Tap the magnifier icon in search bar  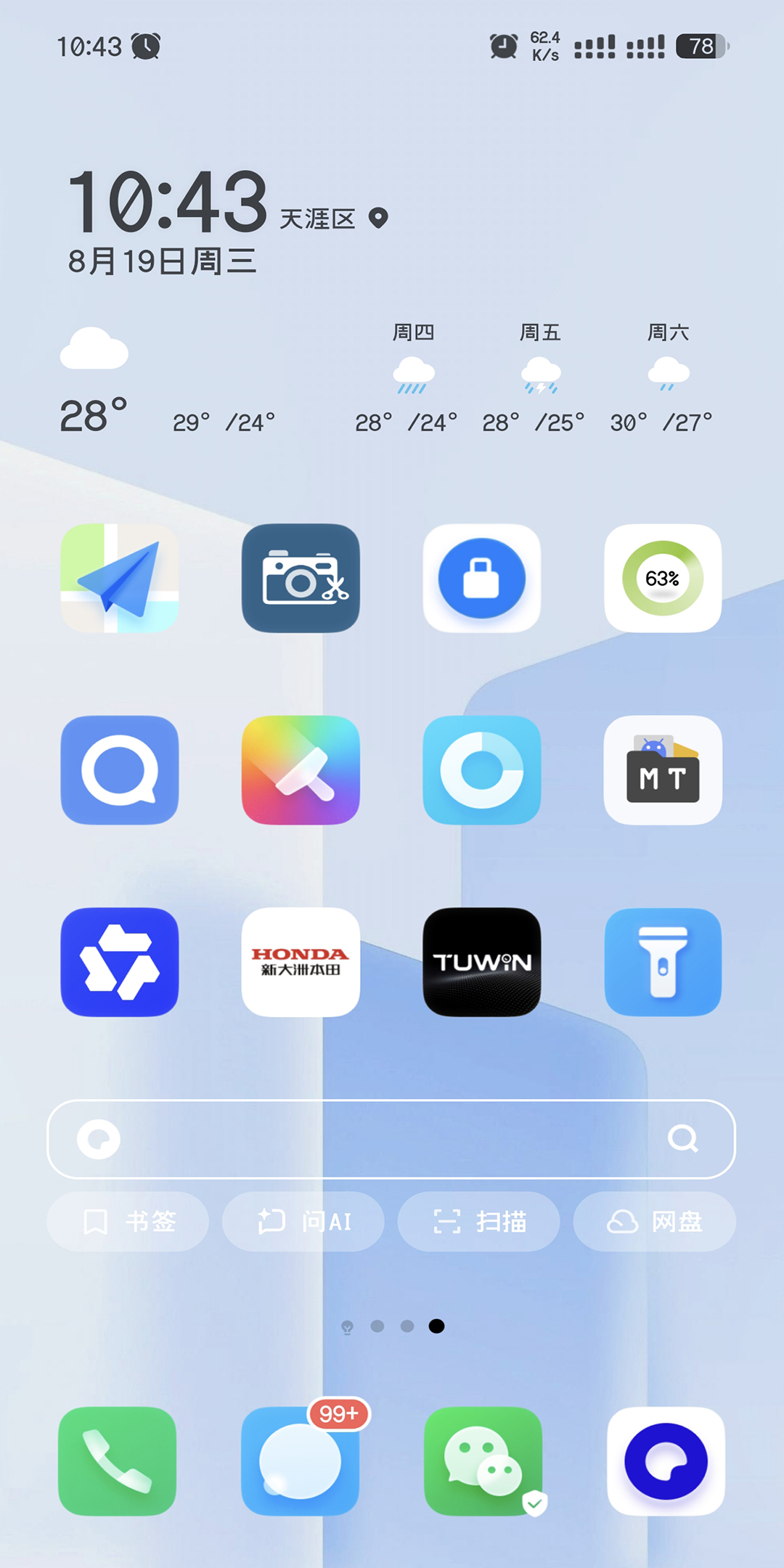tap(683, 1139)
